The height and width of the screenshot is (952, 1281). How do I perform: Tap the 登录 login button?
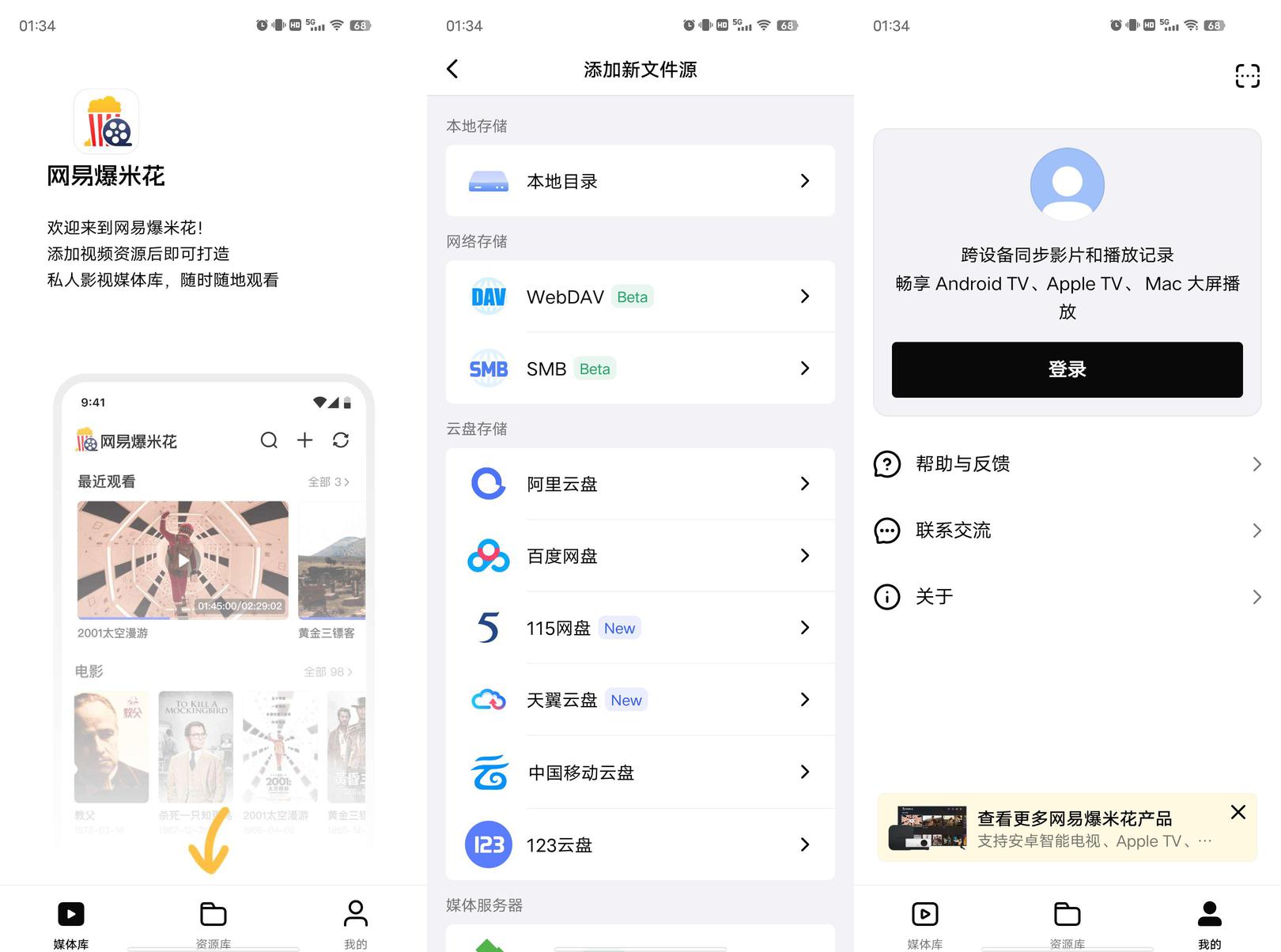coord(1067,369)
